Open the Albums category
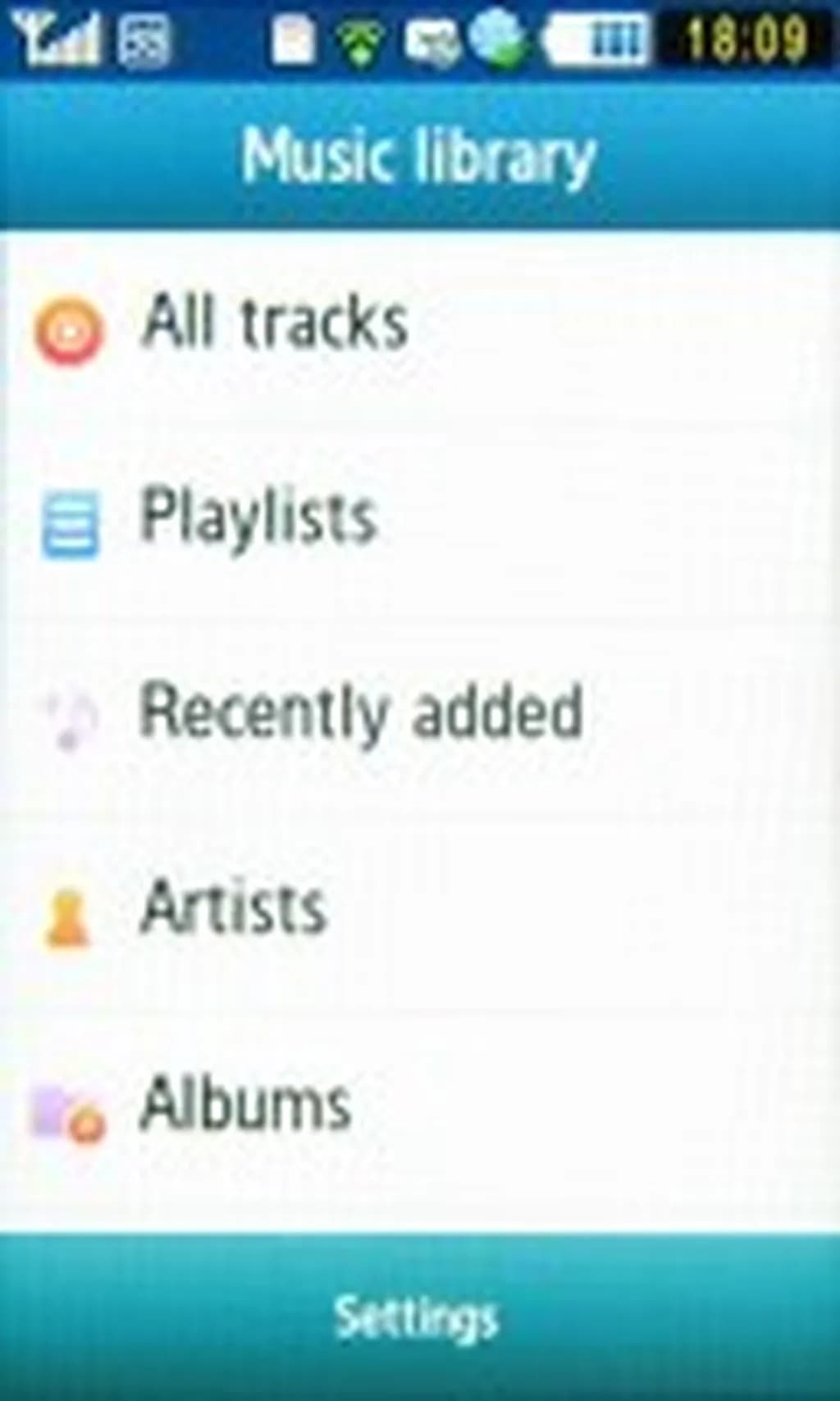The height and width of the screenshot is (1401, 840). 246,1105
